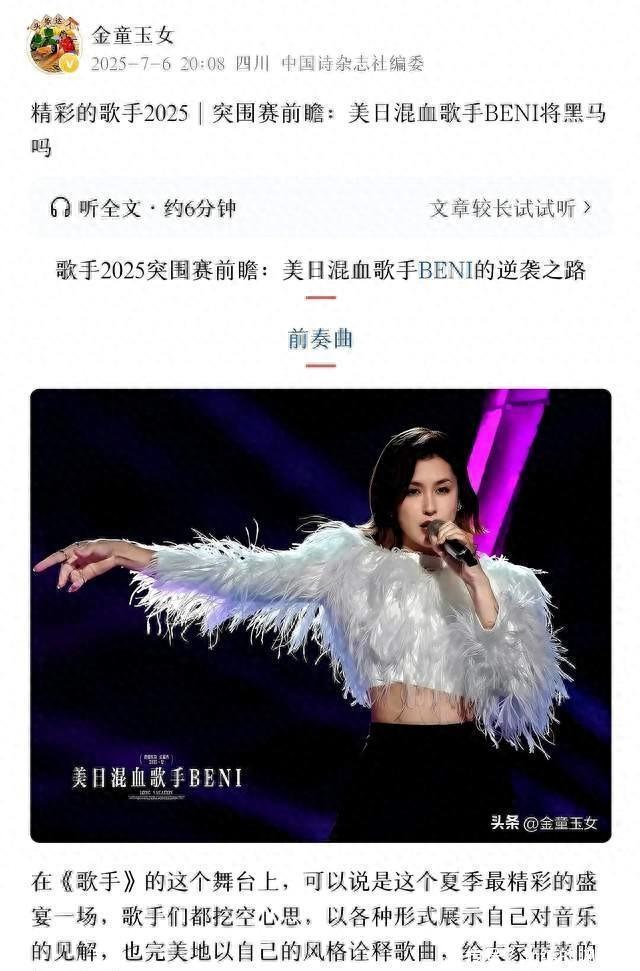Open 金童玉女's profile avatar

click(54, 45)
